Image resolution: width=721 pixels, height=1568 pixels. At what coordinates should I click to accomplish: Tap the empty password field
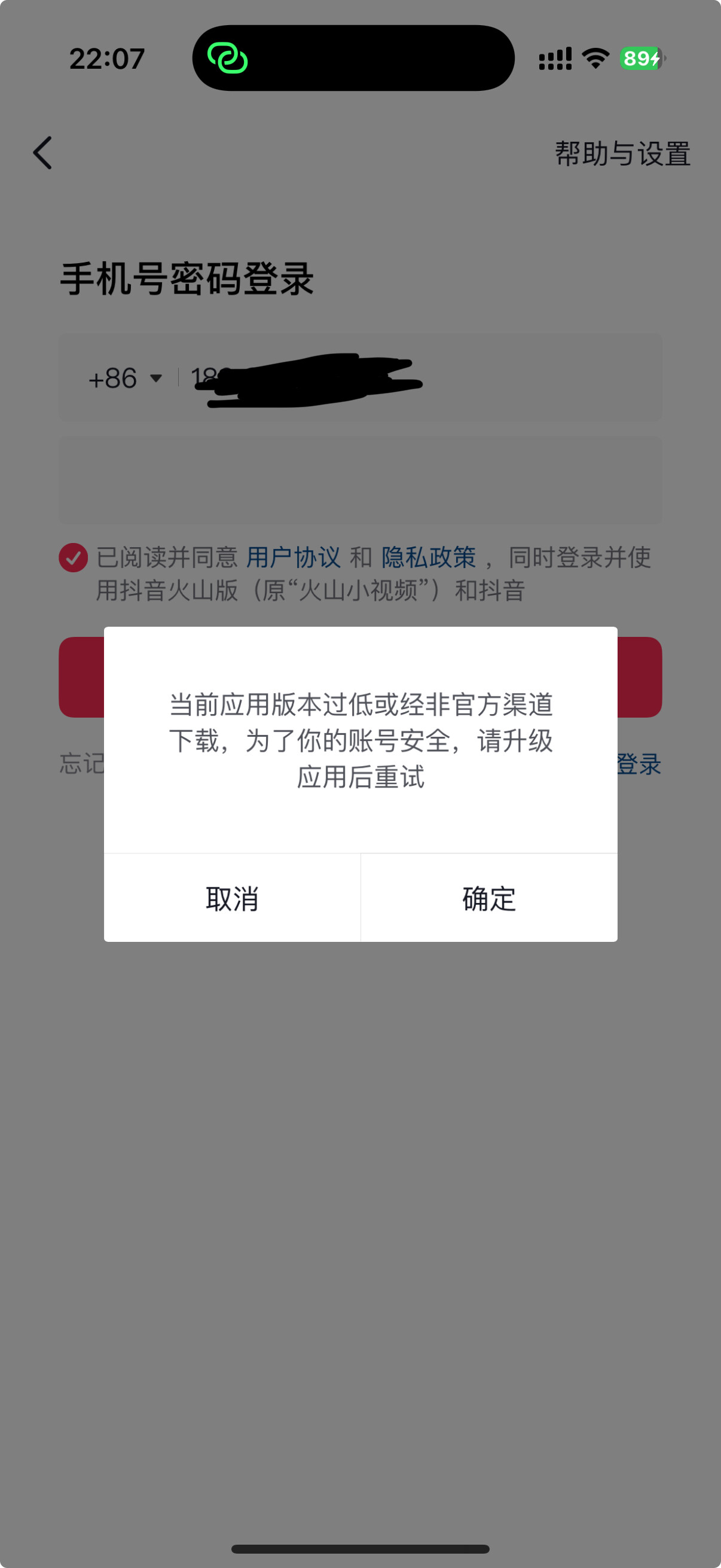(360, 480)
